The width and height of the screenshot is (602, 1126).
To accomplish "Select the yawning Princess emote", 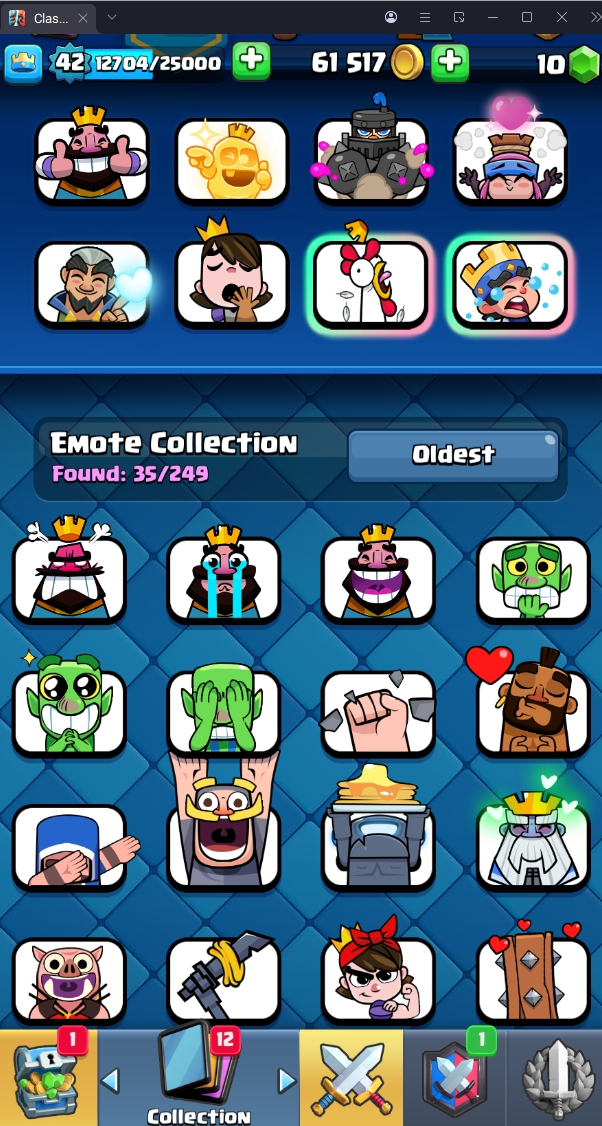I will coord(231,283).
